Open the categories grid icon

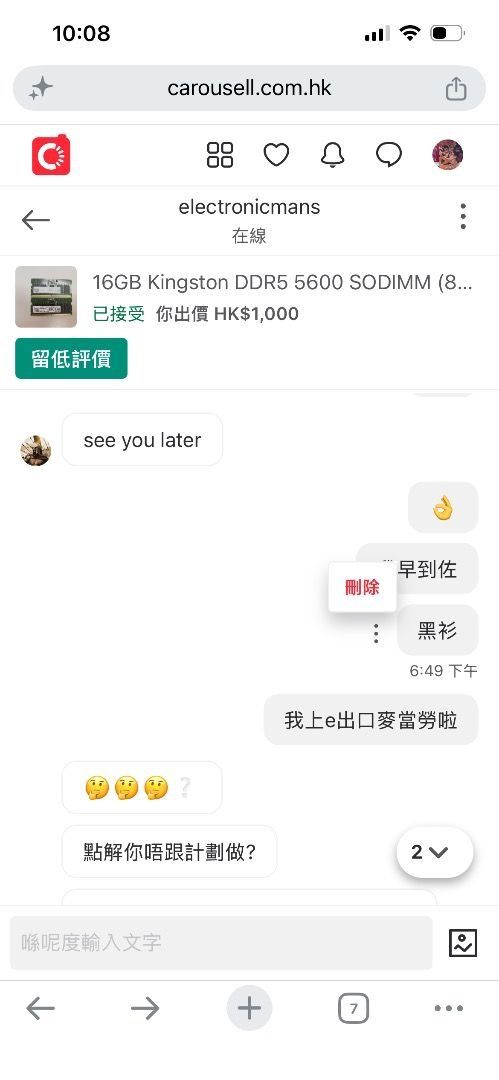tap(220, 155)
